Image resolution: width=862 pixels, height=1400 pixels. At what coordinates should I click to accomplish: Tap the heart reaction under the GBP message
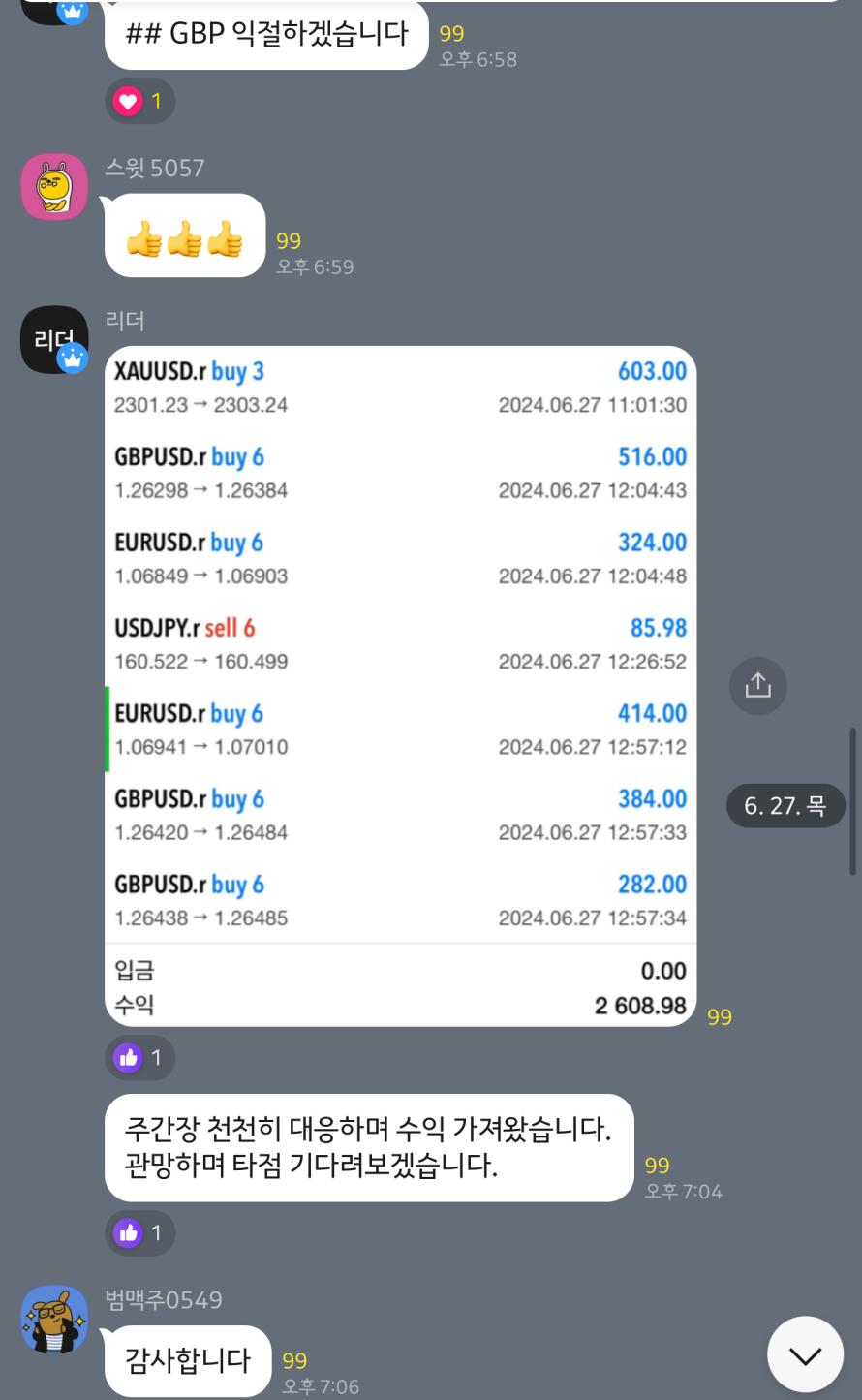click(139, 101)
